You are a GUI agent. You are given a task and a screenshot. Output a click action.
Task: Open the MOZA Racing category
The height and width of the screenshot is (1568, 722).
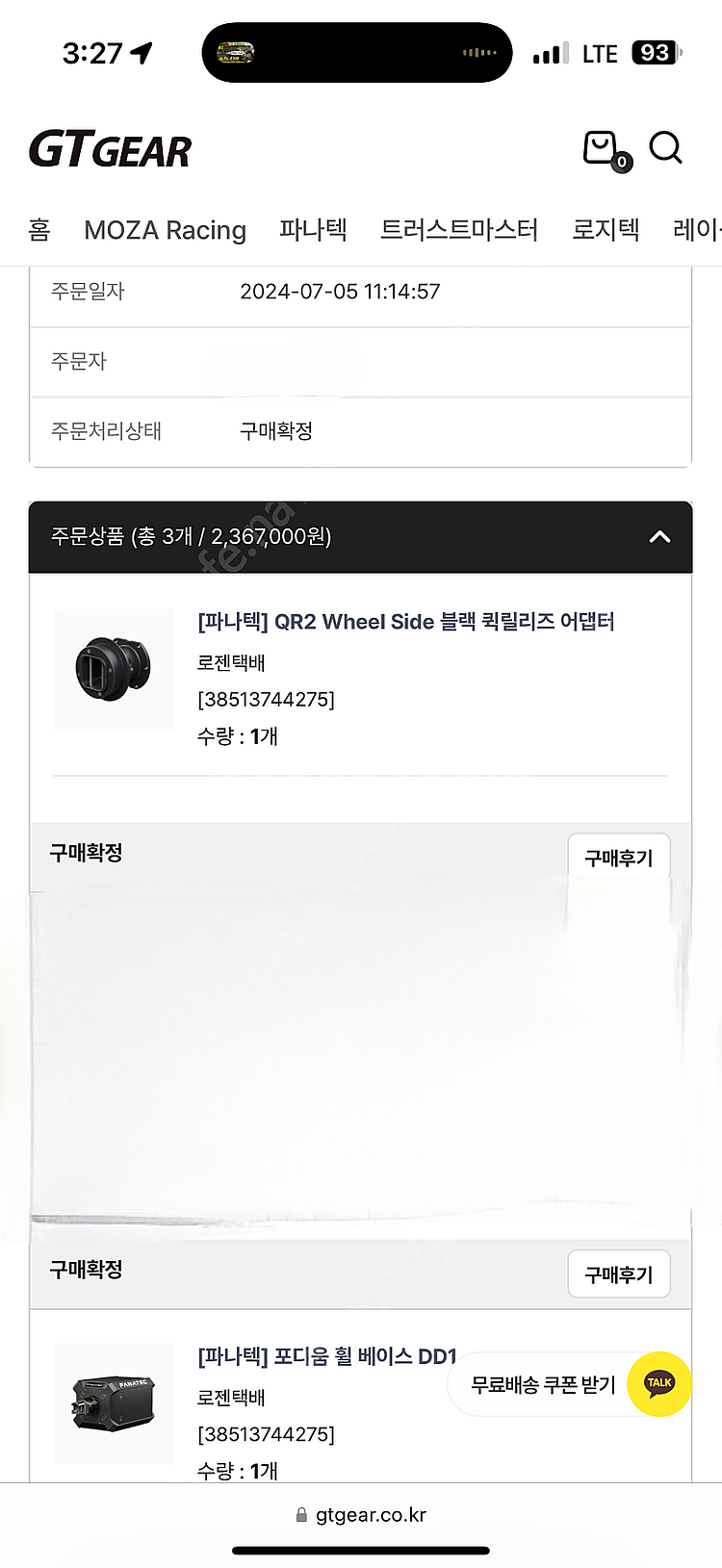tap(165, 230)
